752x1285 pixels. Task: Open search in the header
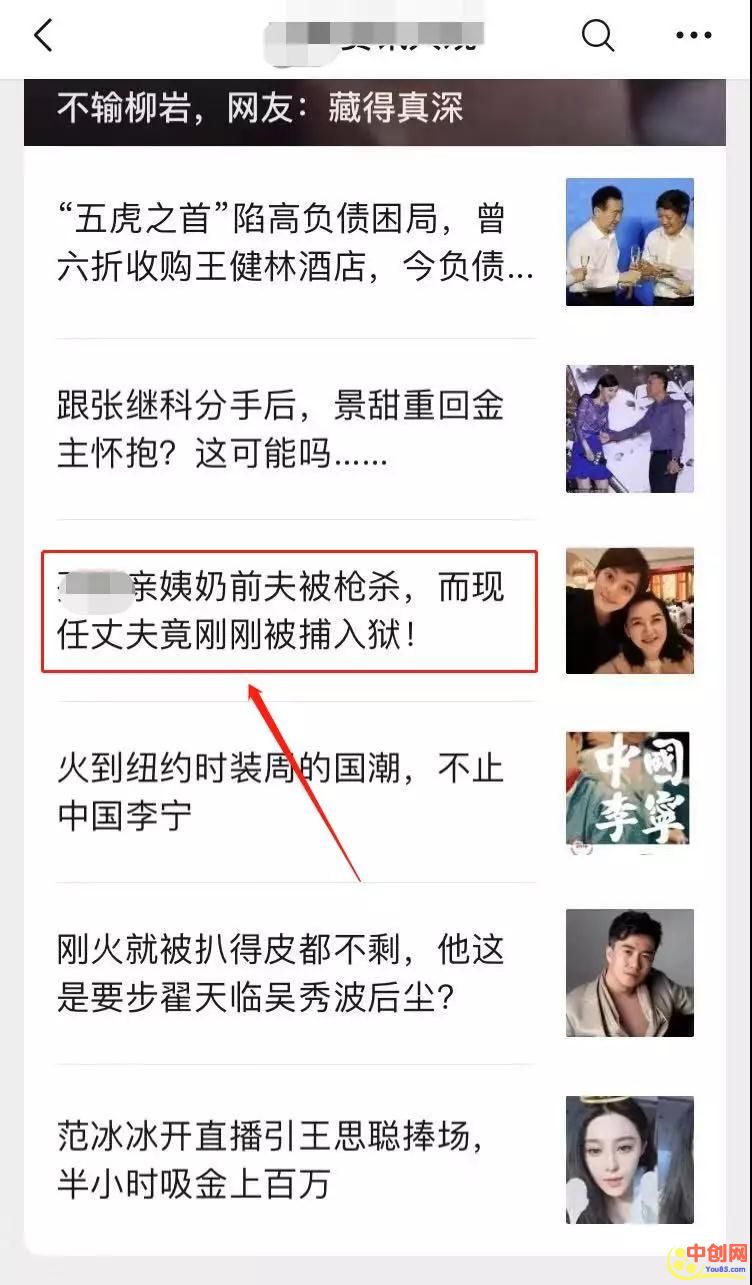pyautogui.click(x=597, y=36)
